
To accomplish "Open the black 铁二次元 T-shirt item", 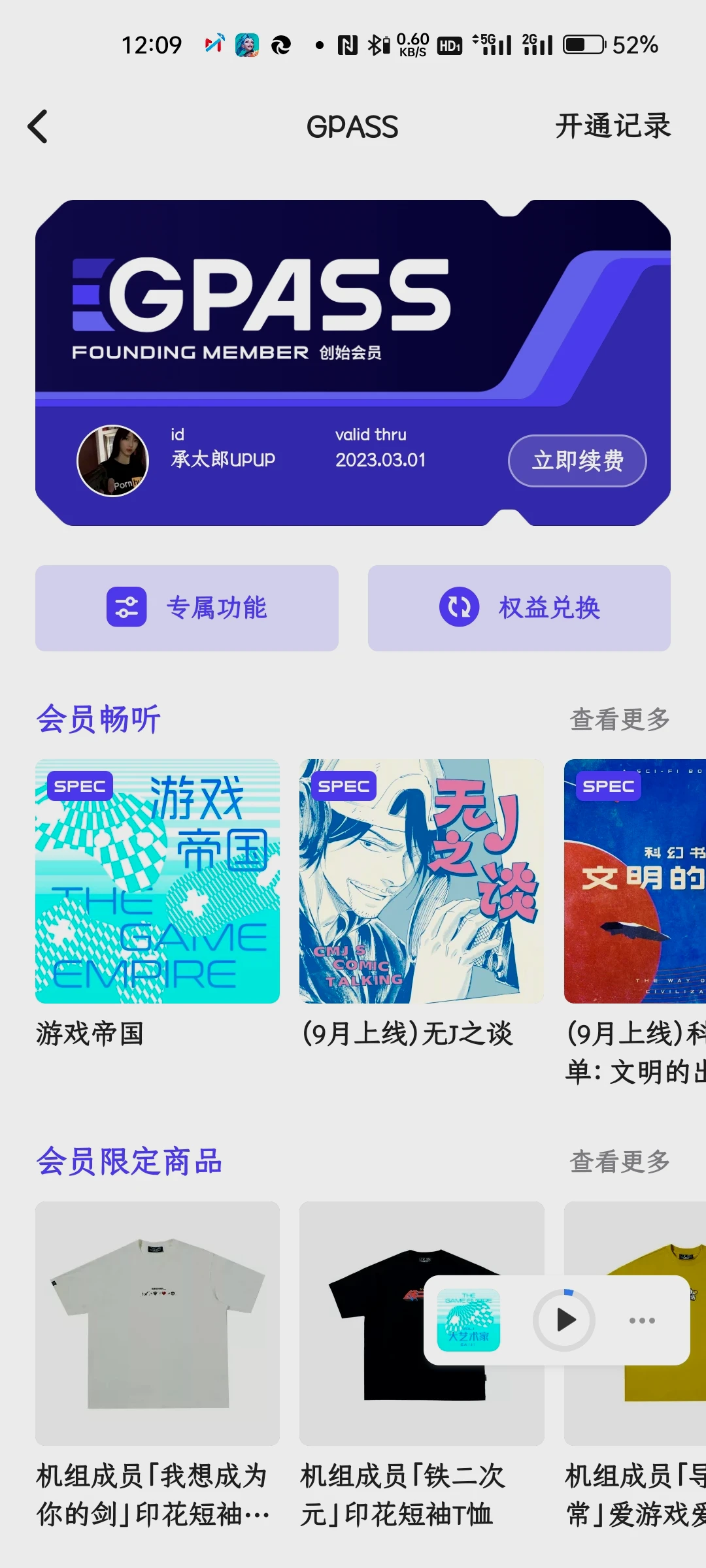I will pos(366,1323).
